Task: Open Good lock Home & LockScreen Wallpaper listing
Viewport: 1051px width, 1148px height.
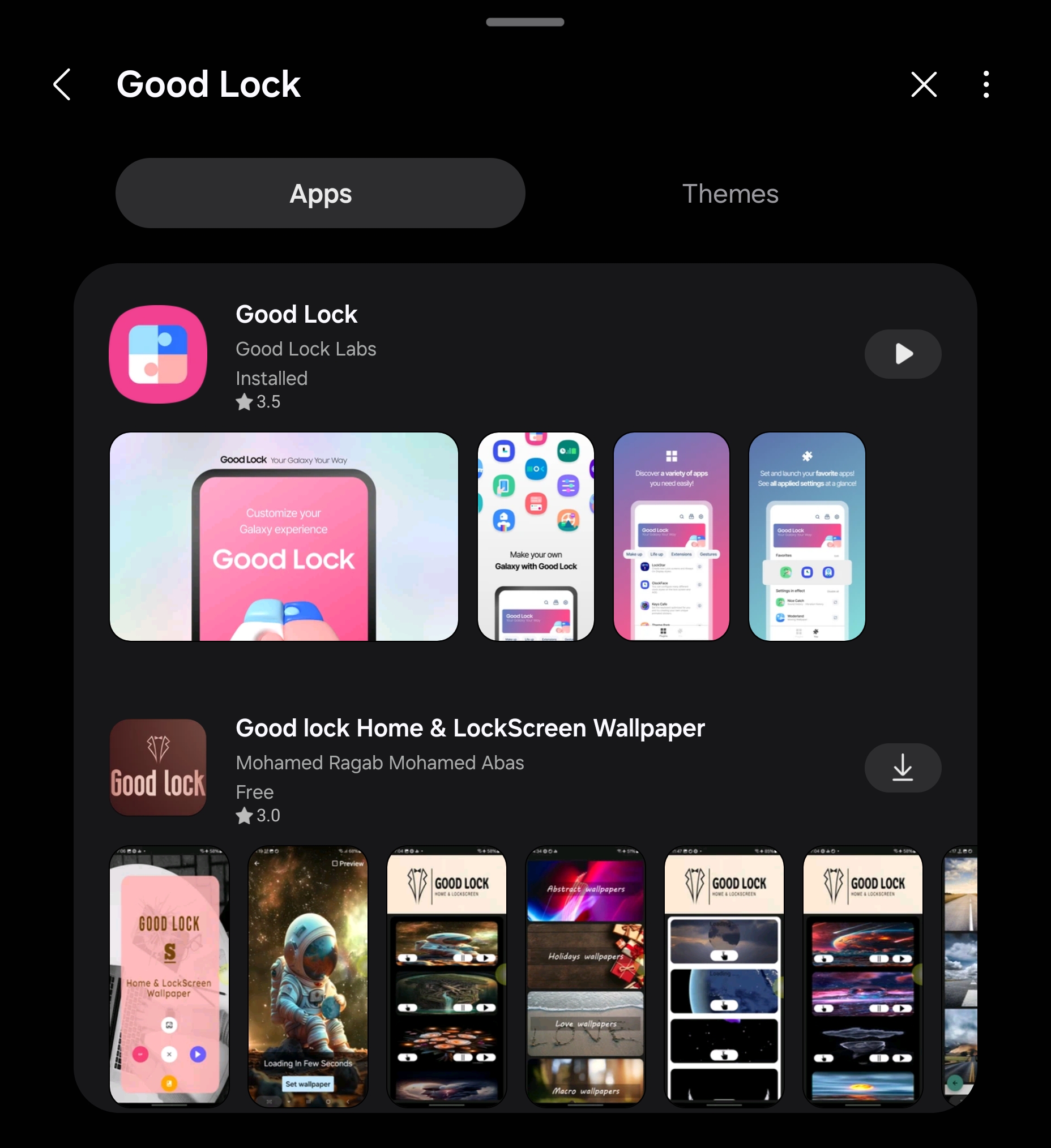Action: point(470,729)
